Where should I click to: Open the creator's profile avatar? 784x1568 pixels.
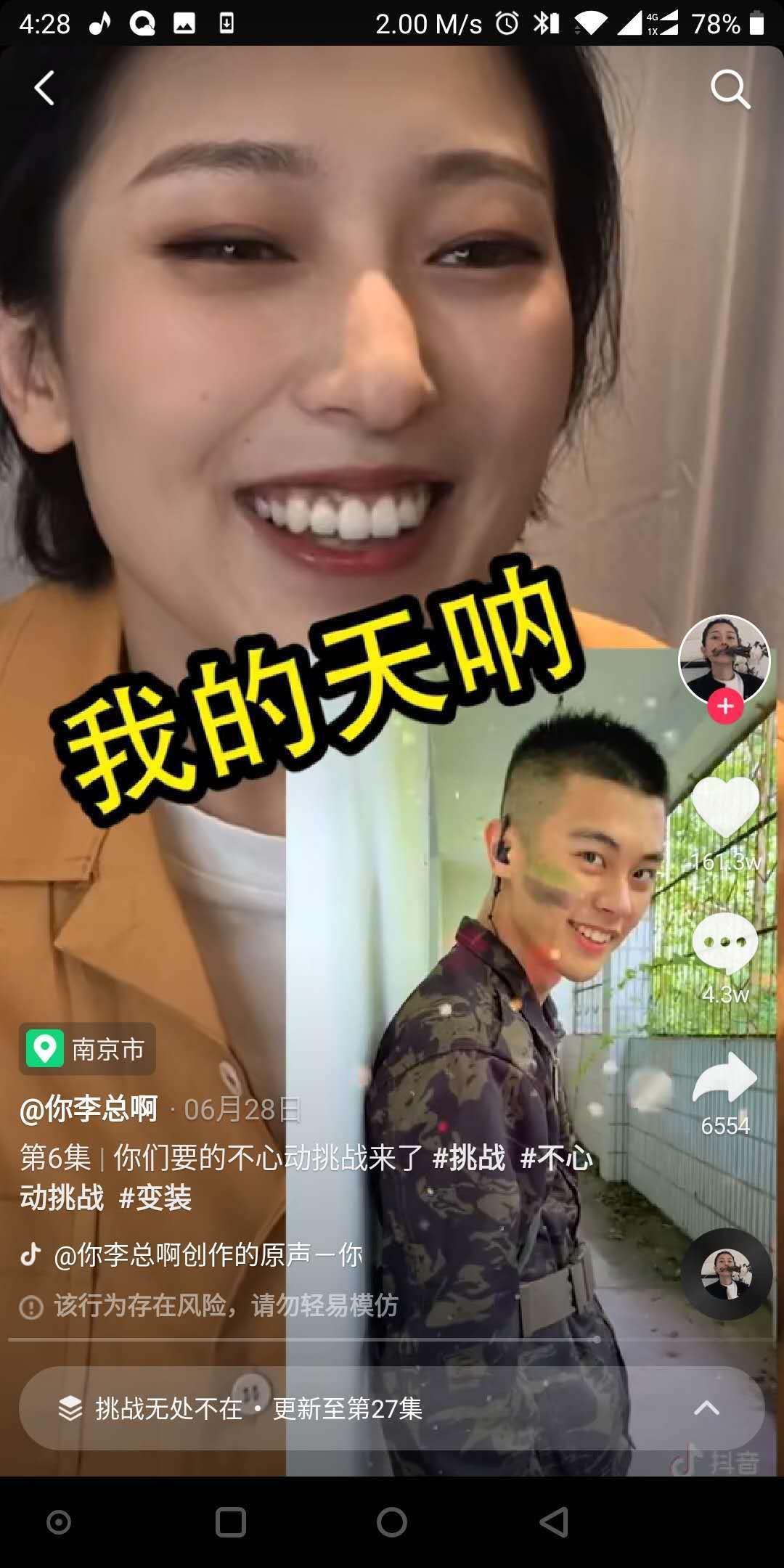(724, 659)
